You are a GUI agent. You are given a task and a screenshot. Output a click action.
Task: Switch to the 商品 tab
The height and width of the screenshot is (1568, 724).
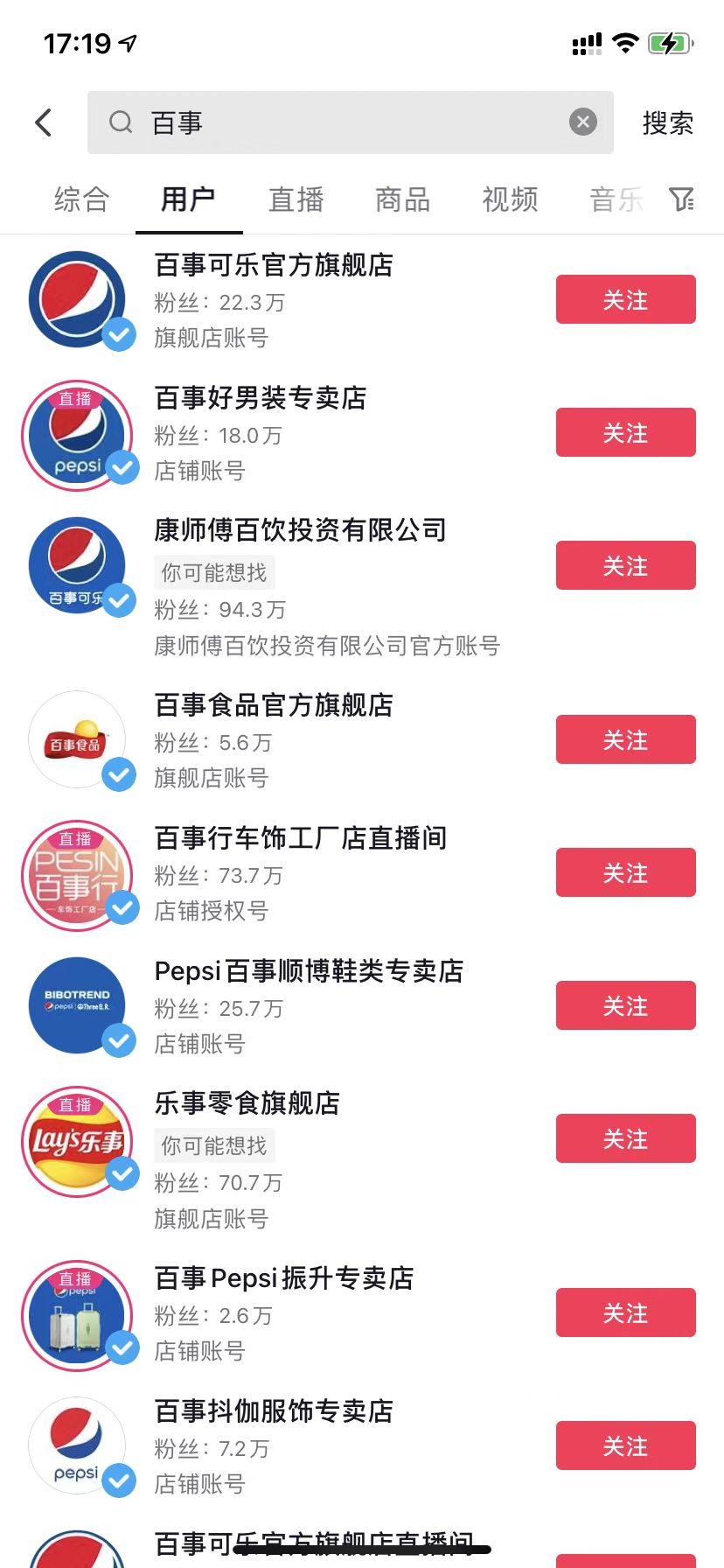[x=402, y=199]
